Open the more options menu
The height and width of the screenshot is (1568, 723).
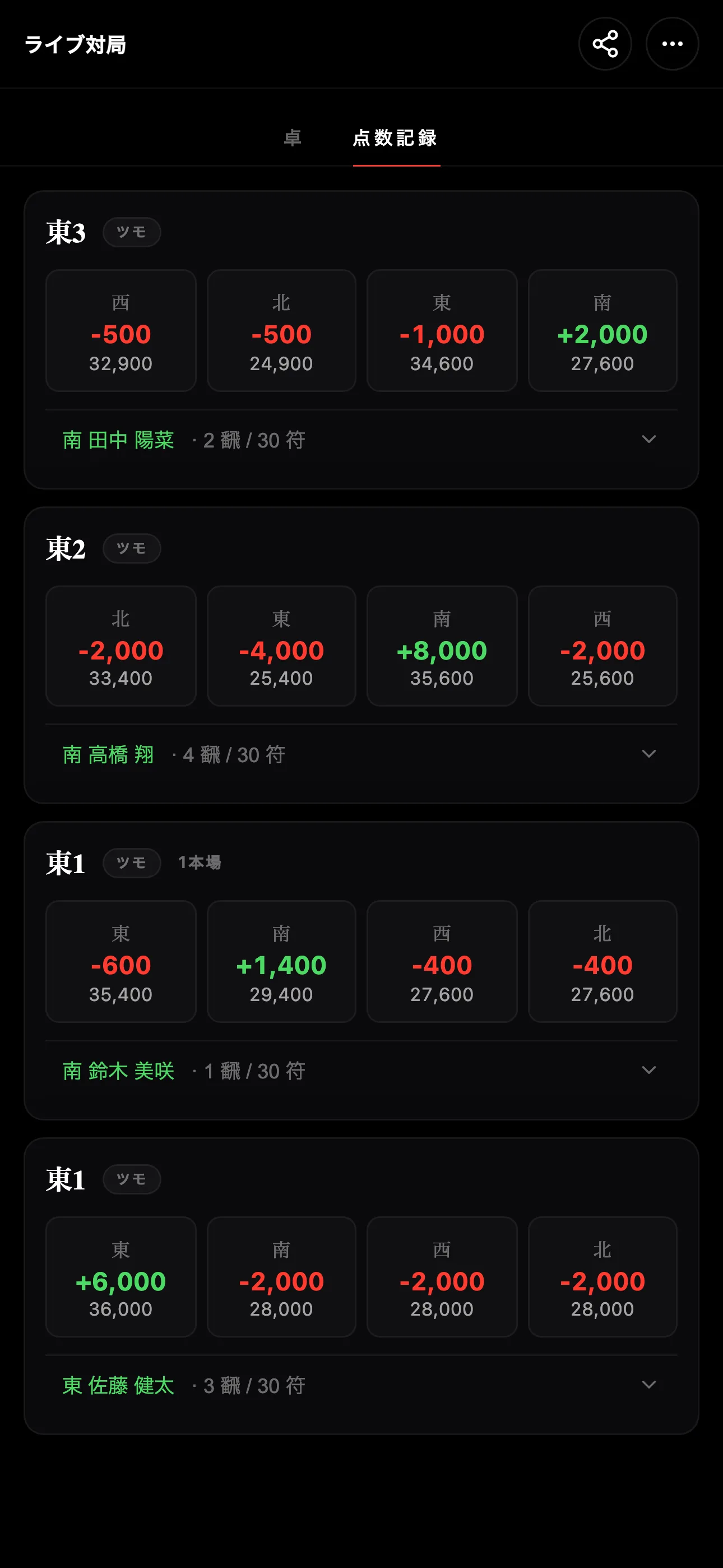[x=672, y=44]
